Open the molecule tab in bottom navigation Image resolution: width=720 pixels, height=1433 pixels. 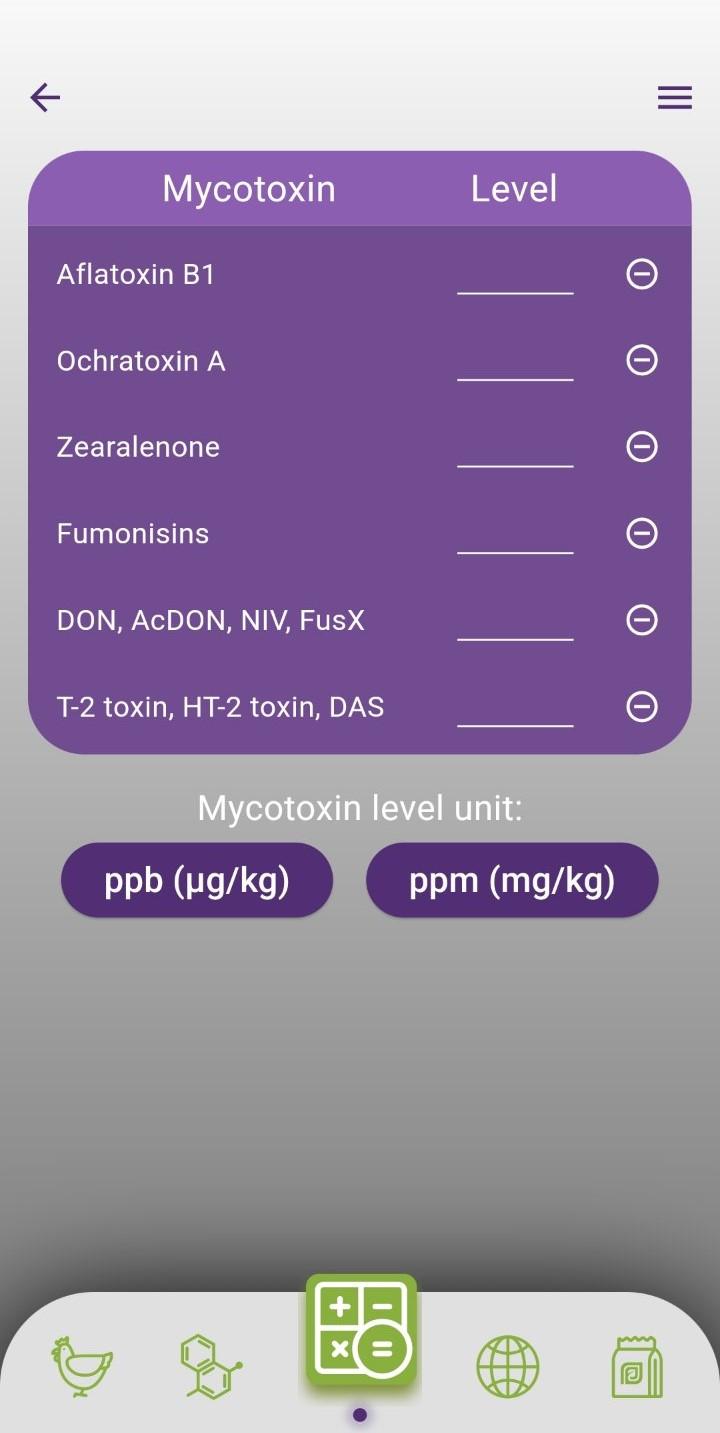coord(210,1366)
